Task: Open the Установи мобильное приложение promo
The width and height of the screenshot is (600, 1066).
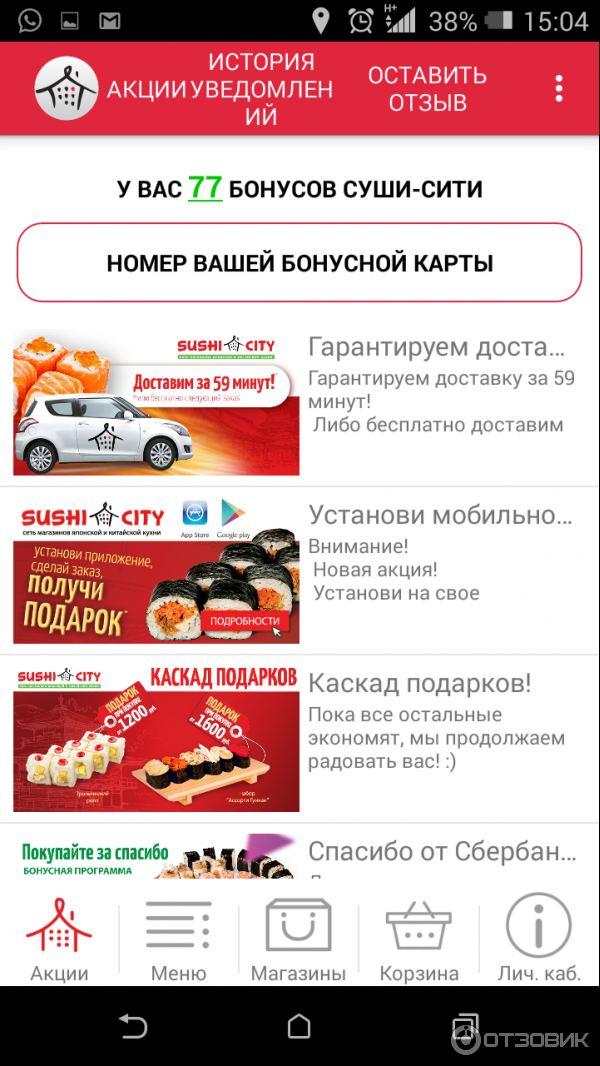Action: (299, 570)
